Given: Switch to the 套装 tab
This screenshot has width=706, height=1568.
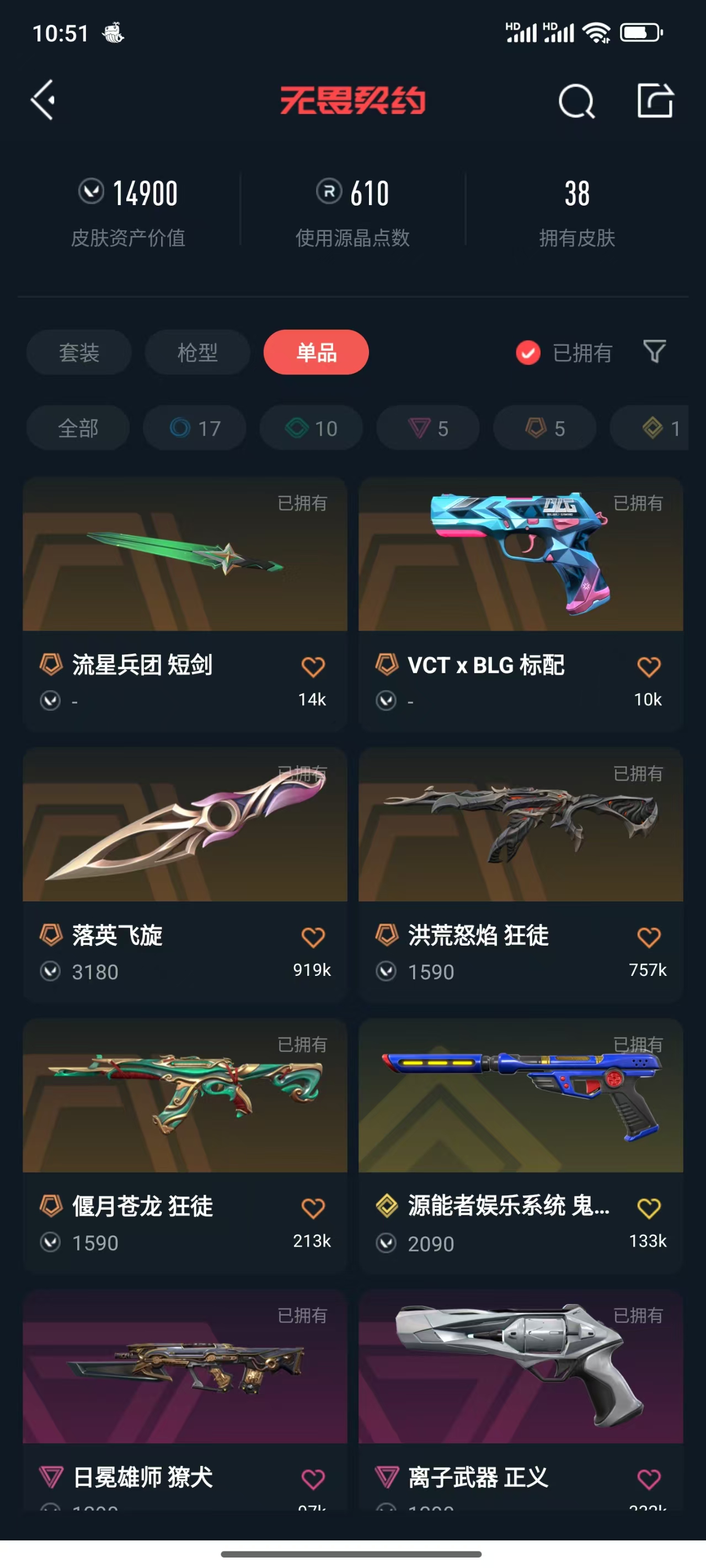Looking at the screenshot, I should point(78,352).
